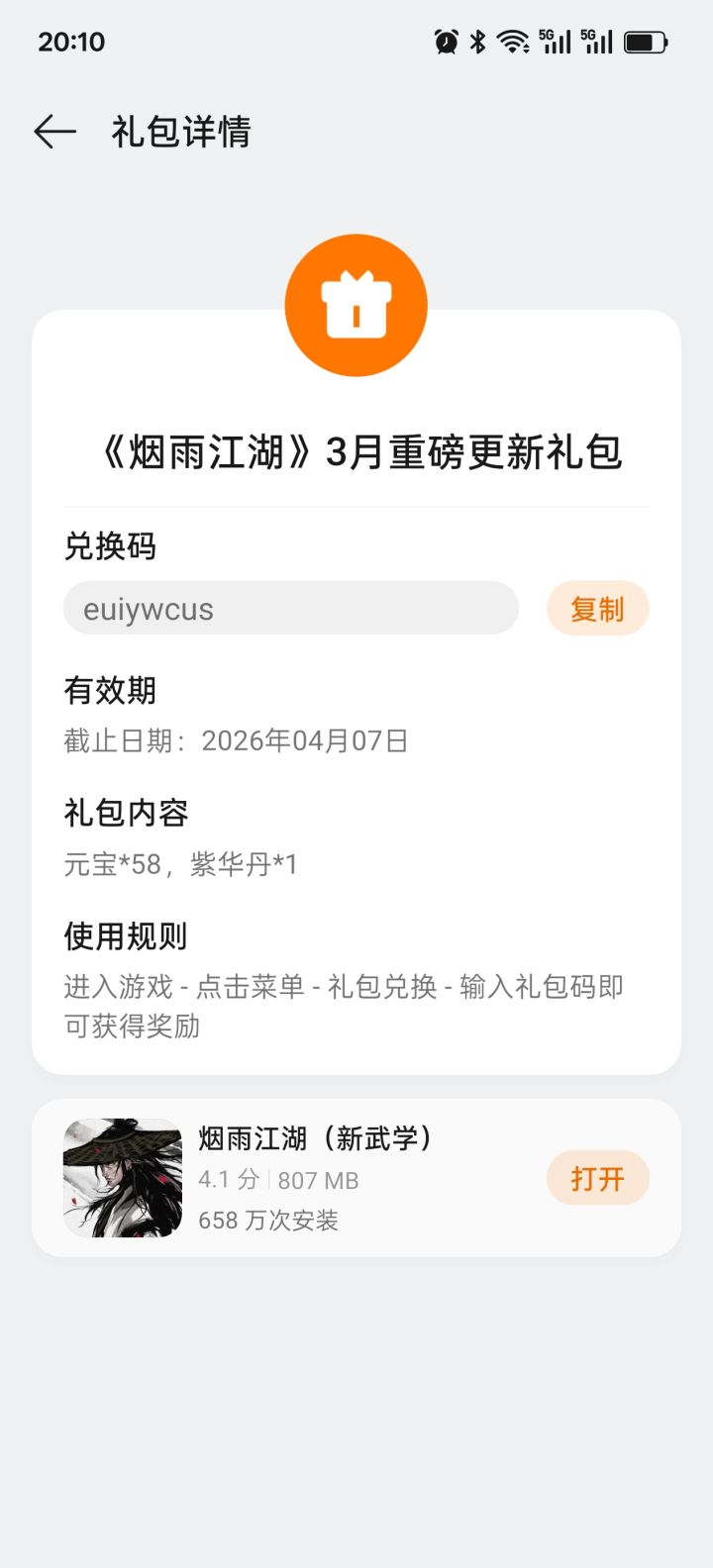Go back from the 礼包详情 page

tap(54, 132)
